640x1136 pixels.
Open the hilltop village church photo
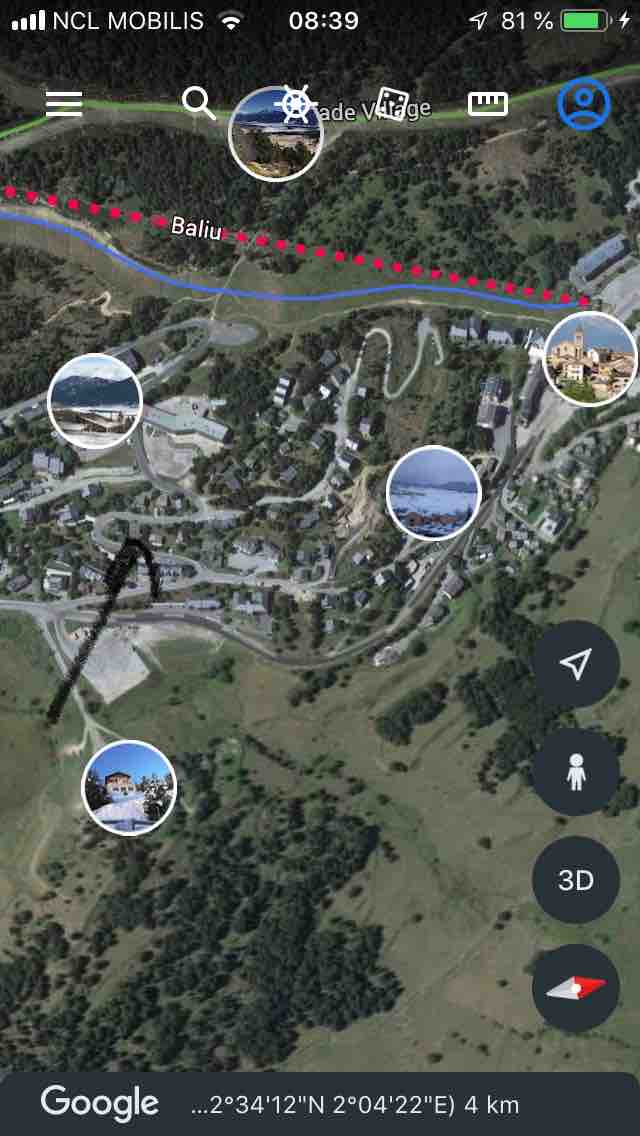(590, 358)
